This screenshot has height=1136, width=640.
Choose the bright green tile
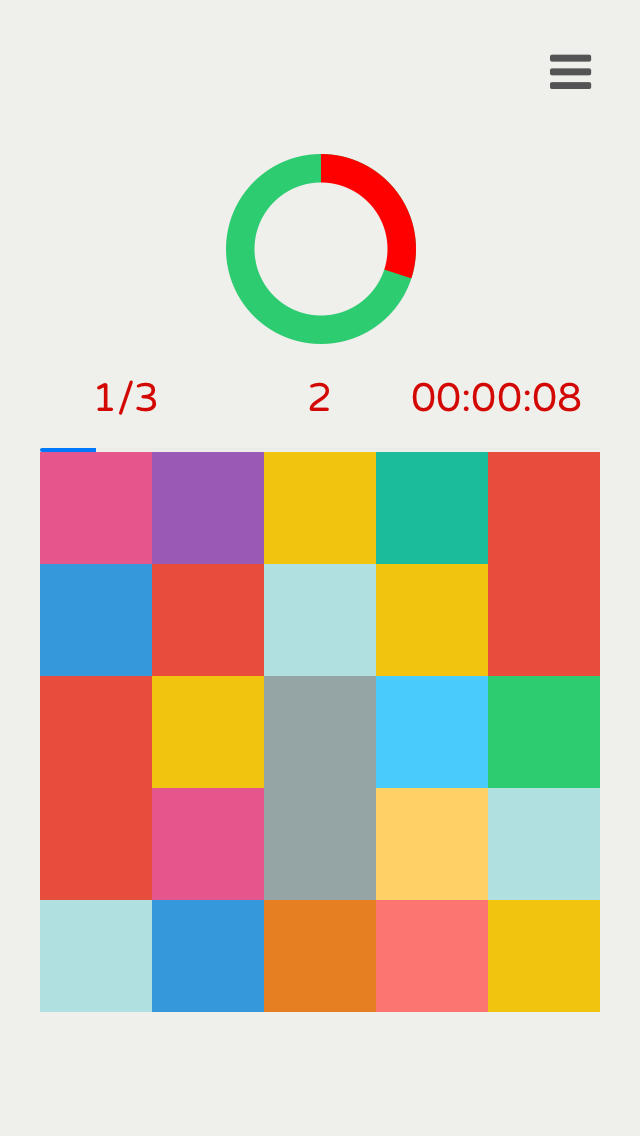tap(544, 732)
